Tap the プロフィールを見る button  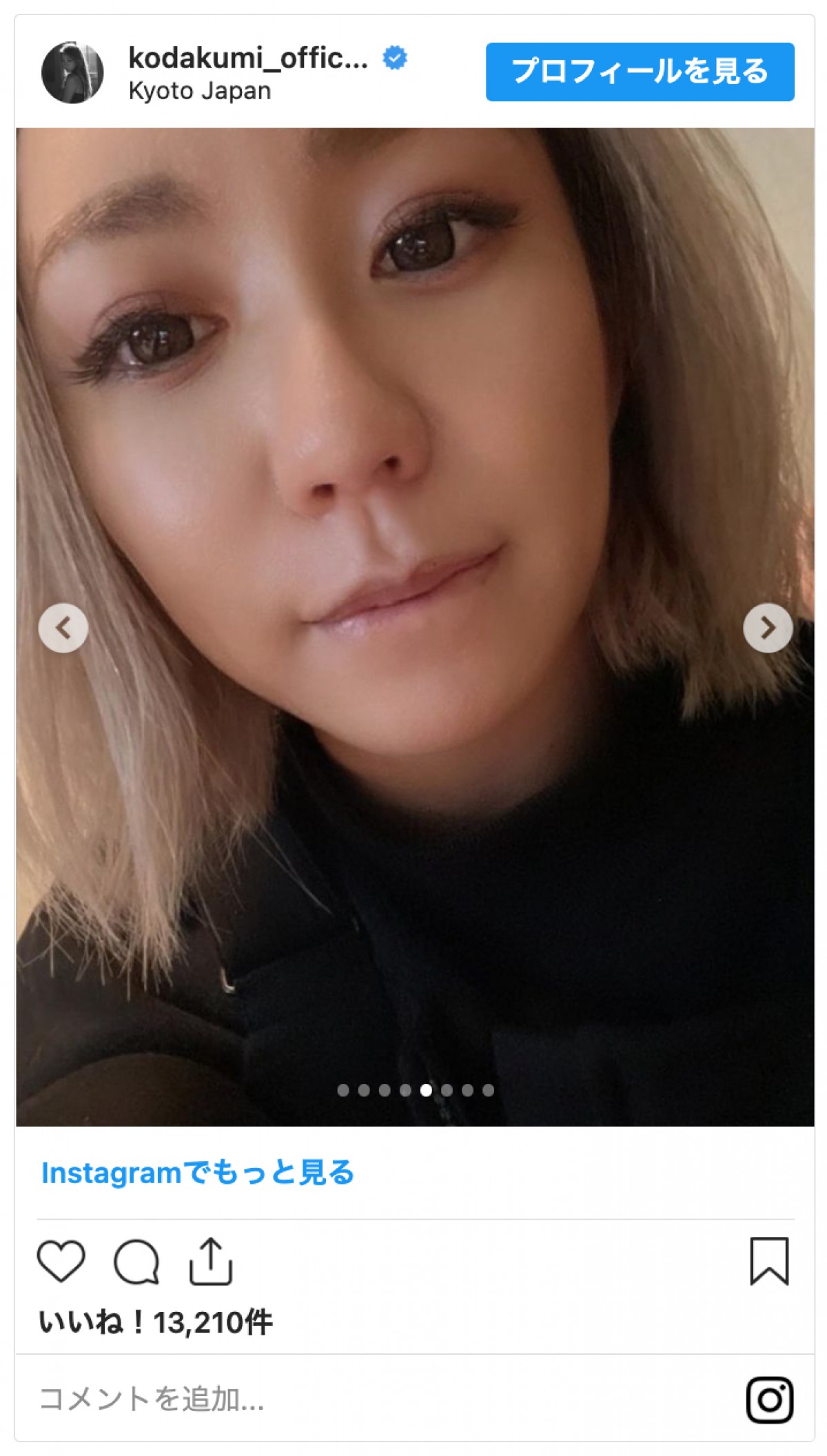coord(640,72)
